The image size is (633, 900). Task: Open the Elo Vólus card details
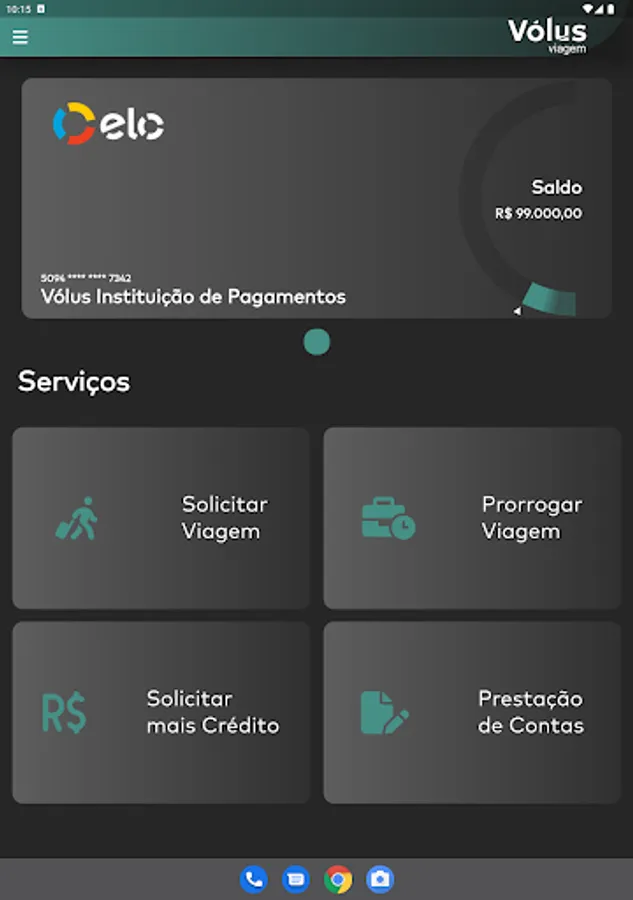click(316, 198)
